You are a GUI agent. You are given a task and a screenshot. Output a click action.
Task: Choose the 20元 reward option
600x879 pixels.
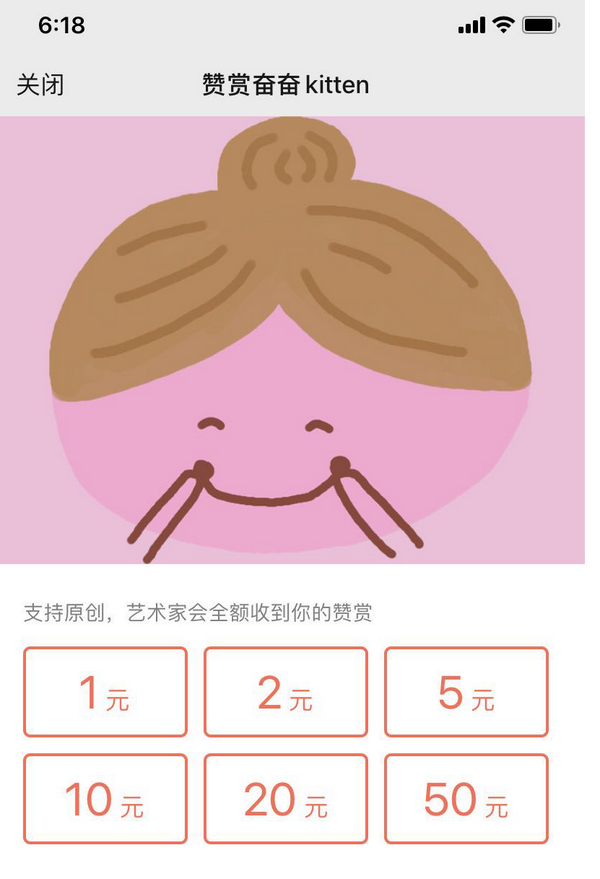click(x=286, y=799)
